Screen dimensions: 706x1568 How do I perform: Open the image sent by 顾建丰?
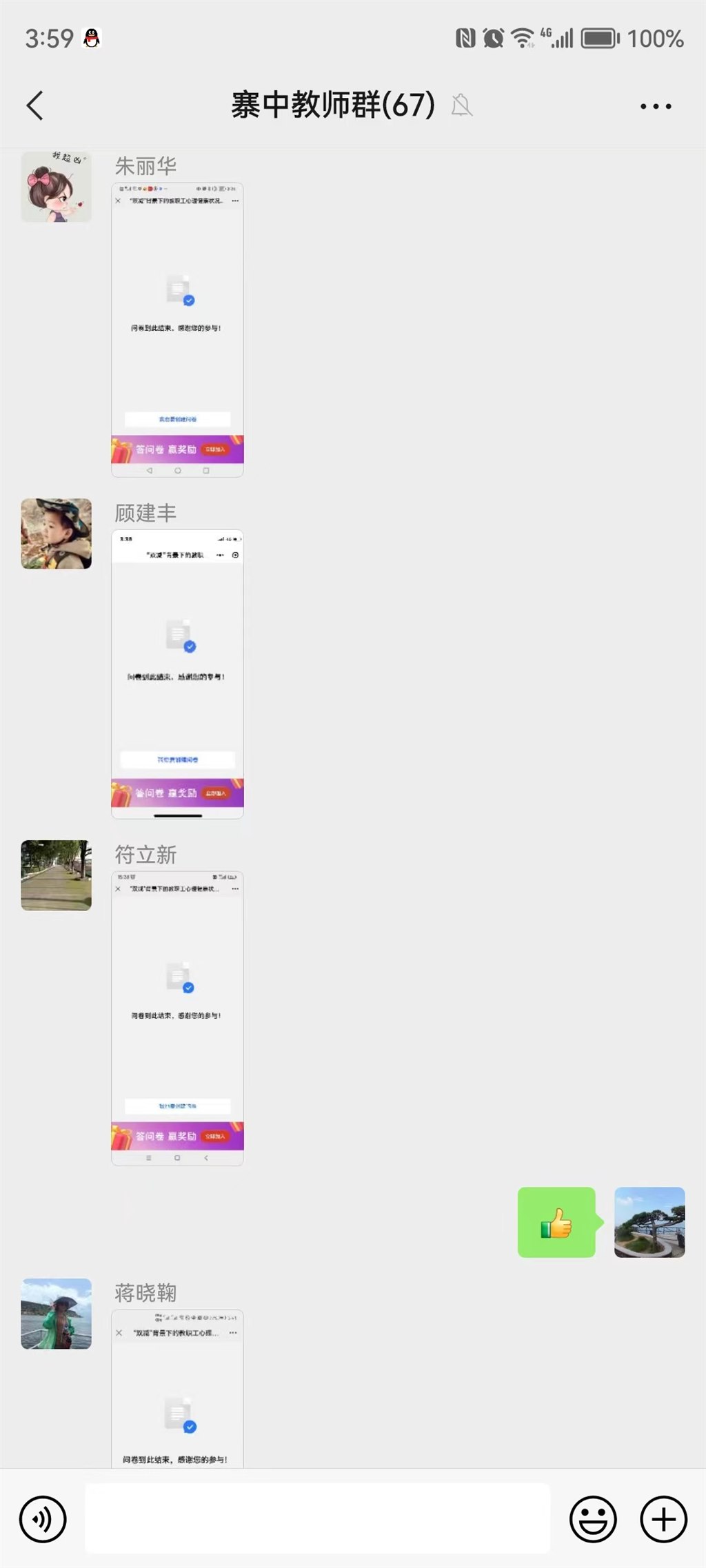tap(177, 673)
